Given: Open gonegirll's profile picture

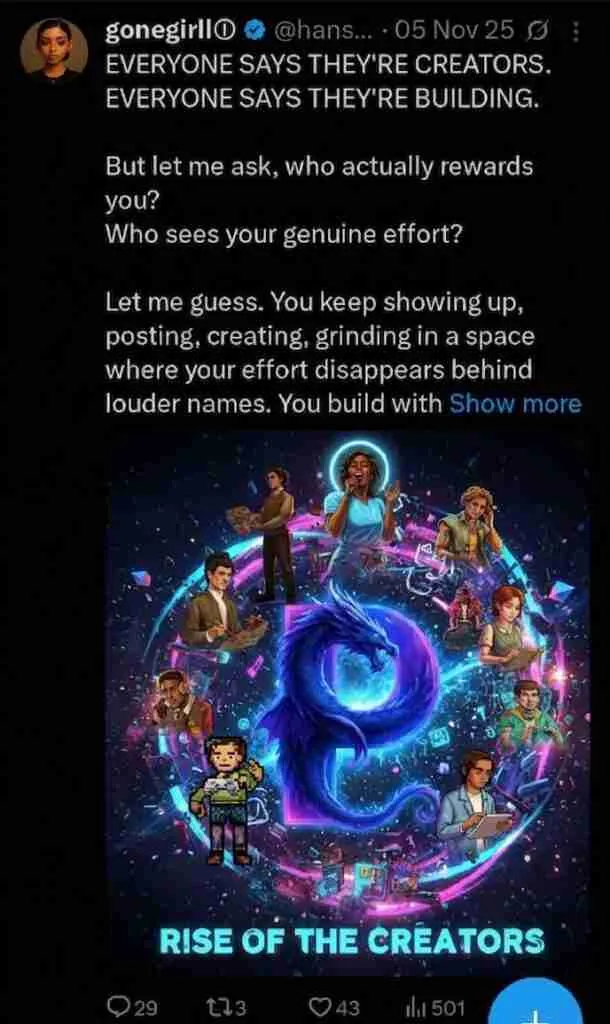Looking at the screenshot, I should 47,47.
